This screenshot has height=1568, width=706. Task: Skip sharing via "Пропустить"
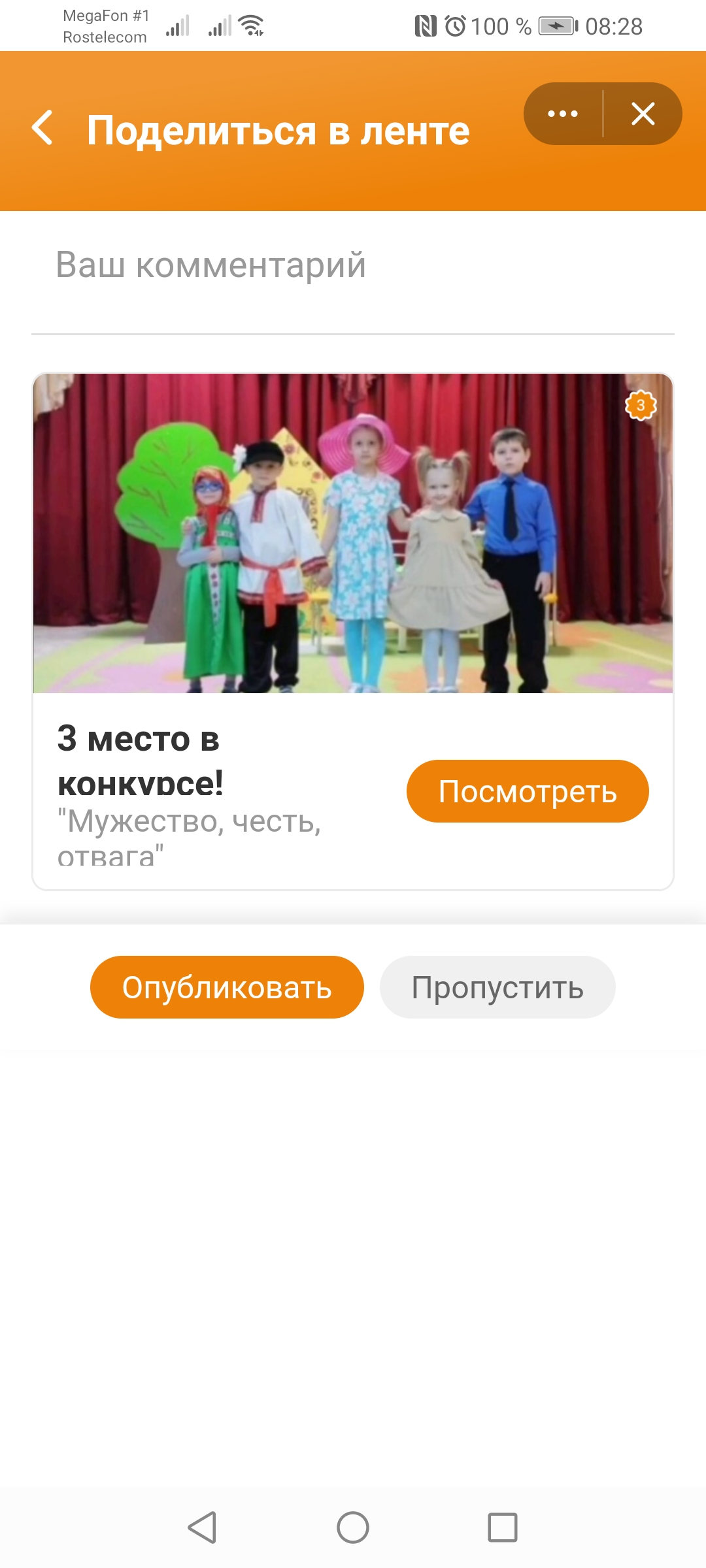[x=497, y=987]
